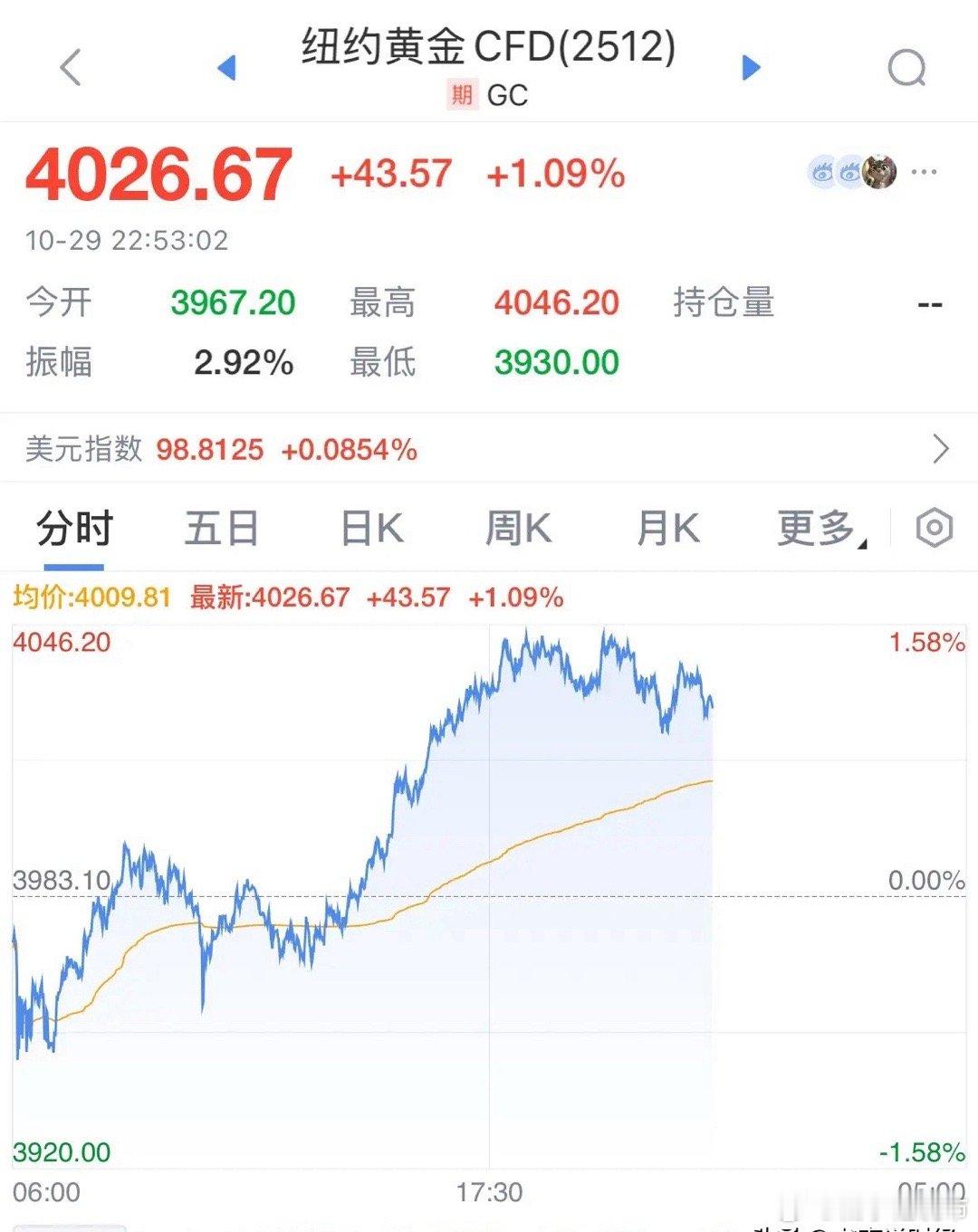Click the second Weibo eye icon
The image size is (978, 1232).
click(849, 170)
